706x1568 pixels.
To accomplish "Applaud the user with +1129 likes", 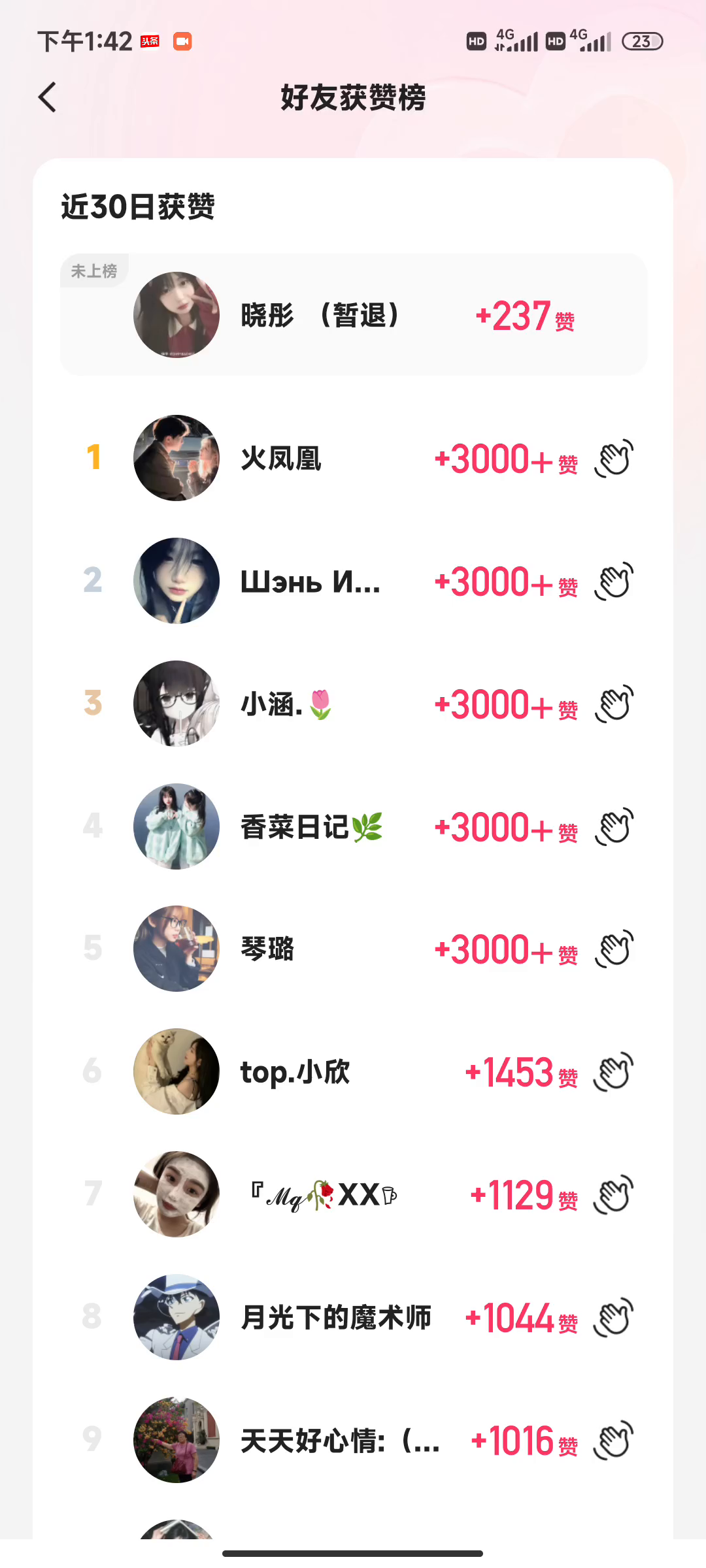I will click(x=613, y=1194).
